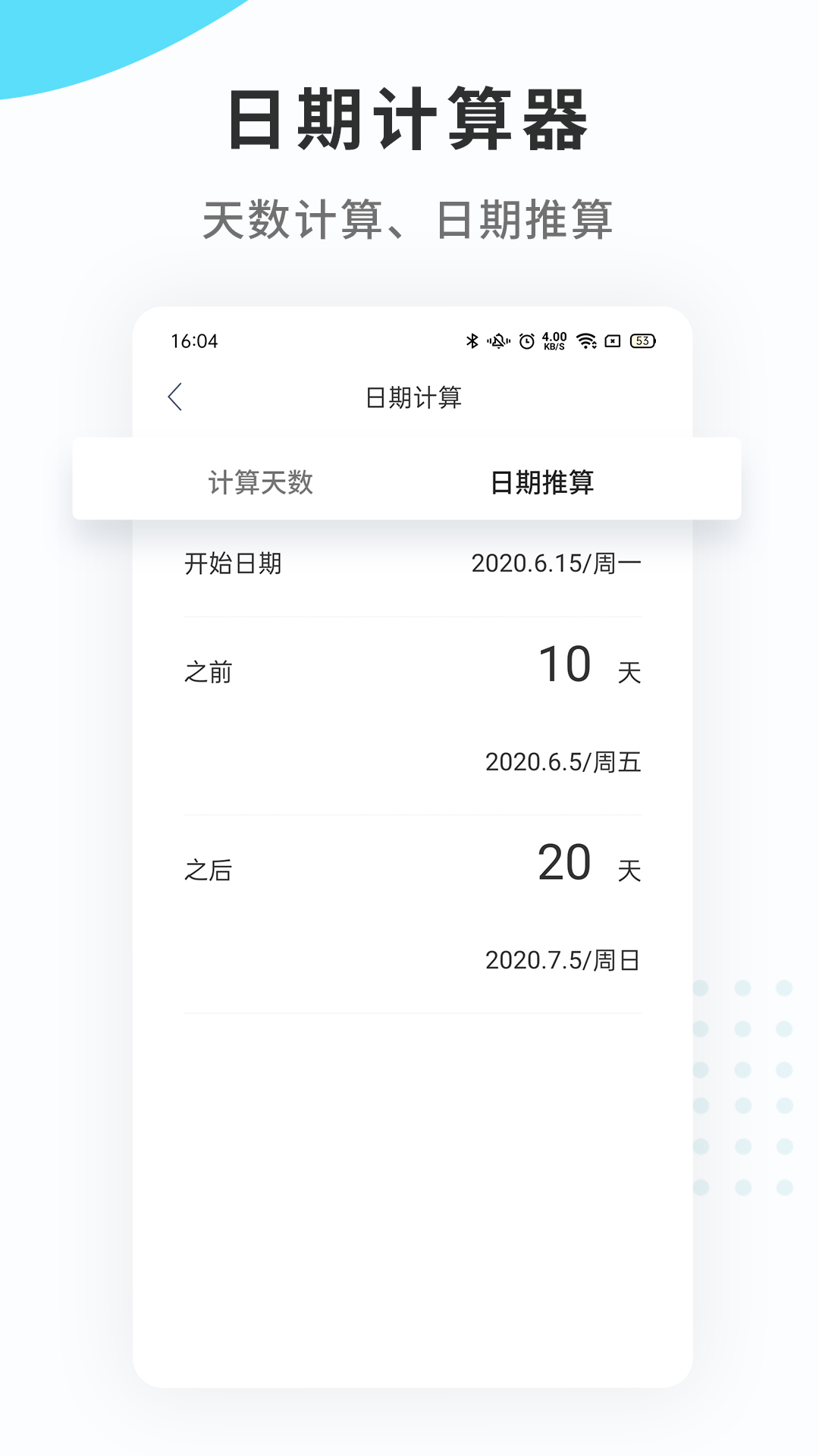Tap the Bluetooth status icon
The width and height of the screenshot is (819, 1456).
click(x=472, y=341)
